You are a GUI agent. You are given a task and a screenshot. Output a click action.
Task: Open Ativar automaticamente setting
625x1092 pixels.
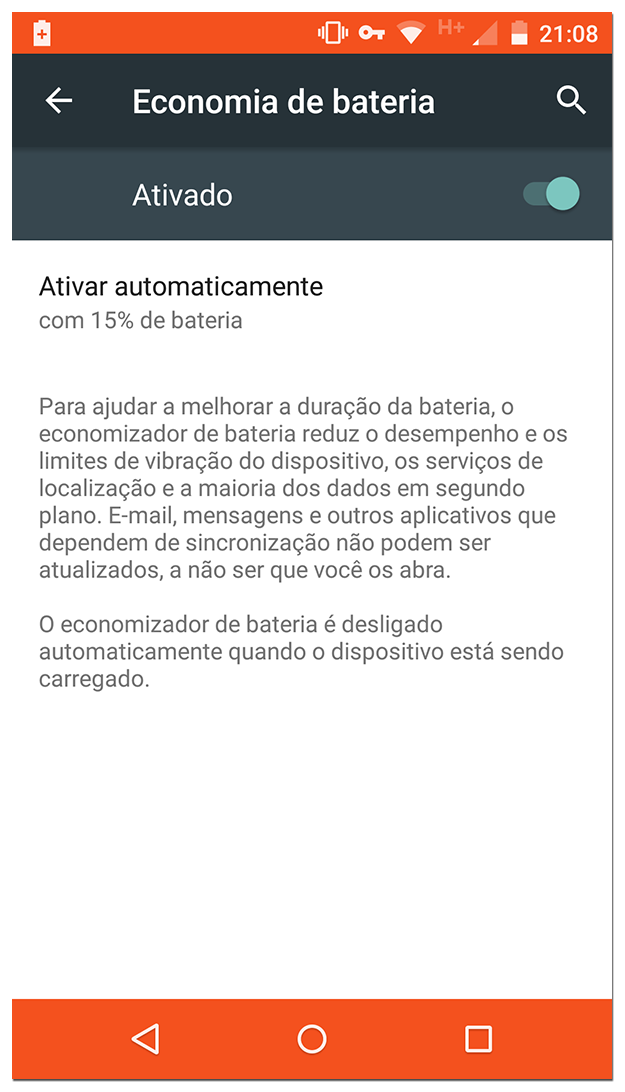tap(181, 302)
